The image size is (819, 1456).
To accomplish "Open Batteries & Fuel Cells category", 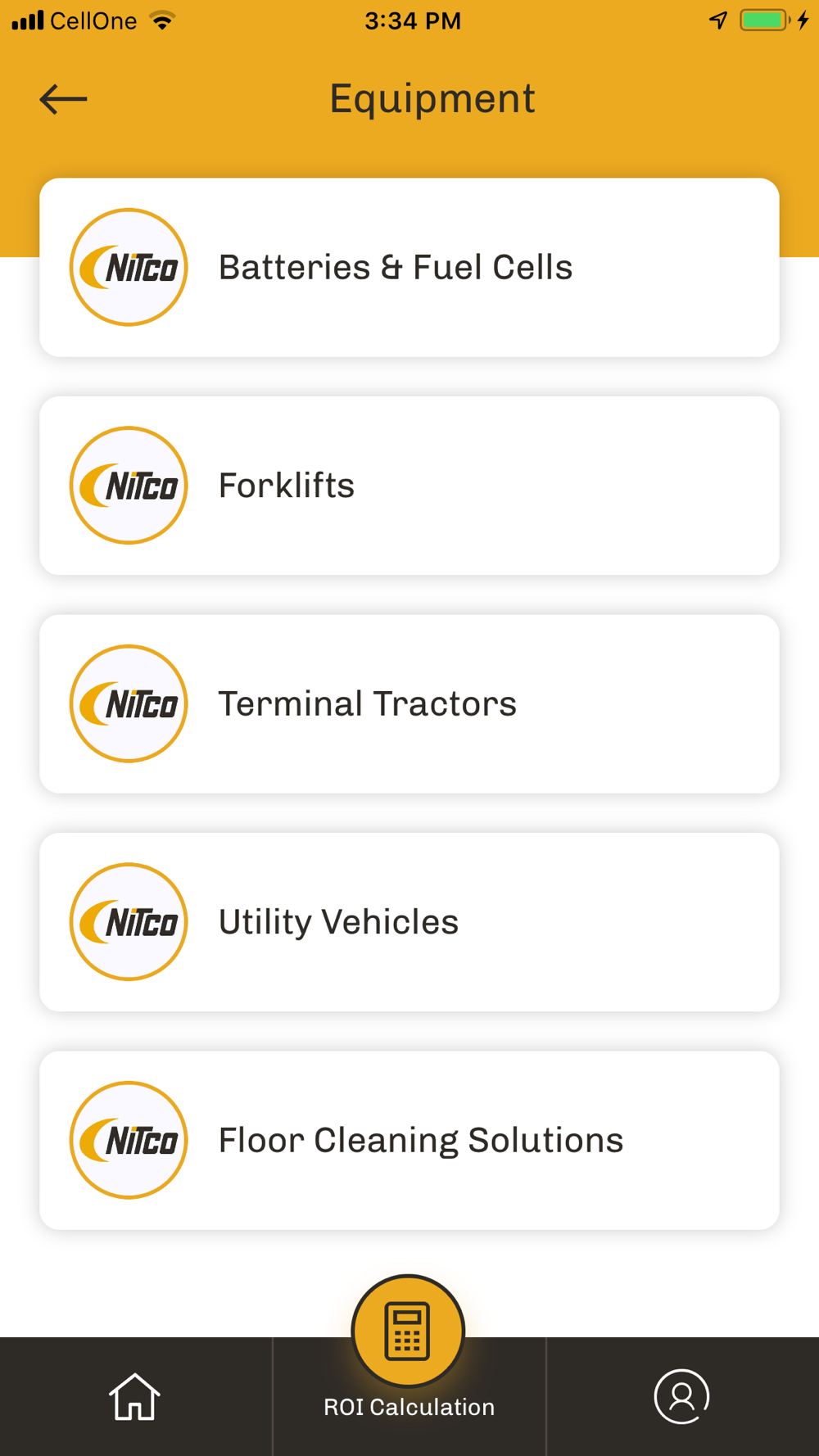I will (x=409, y=267).
